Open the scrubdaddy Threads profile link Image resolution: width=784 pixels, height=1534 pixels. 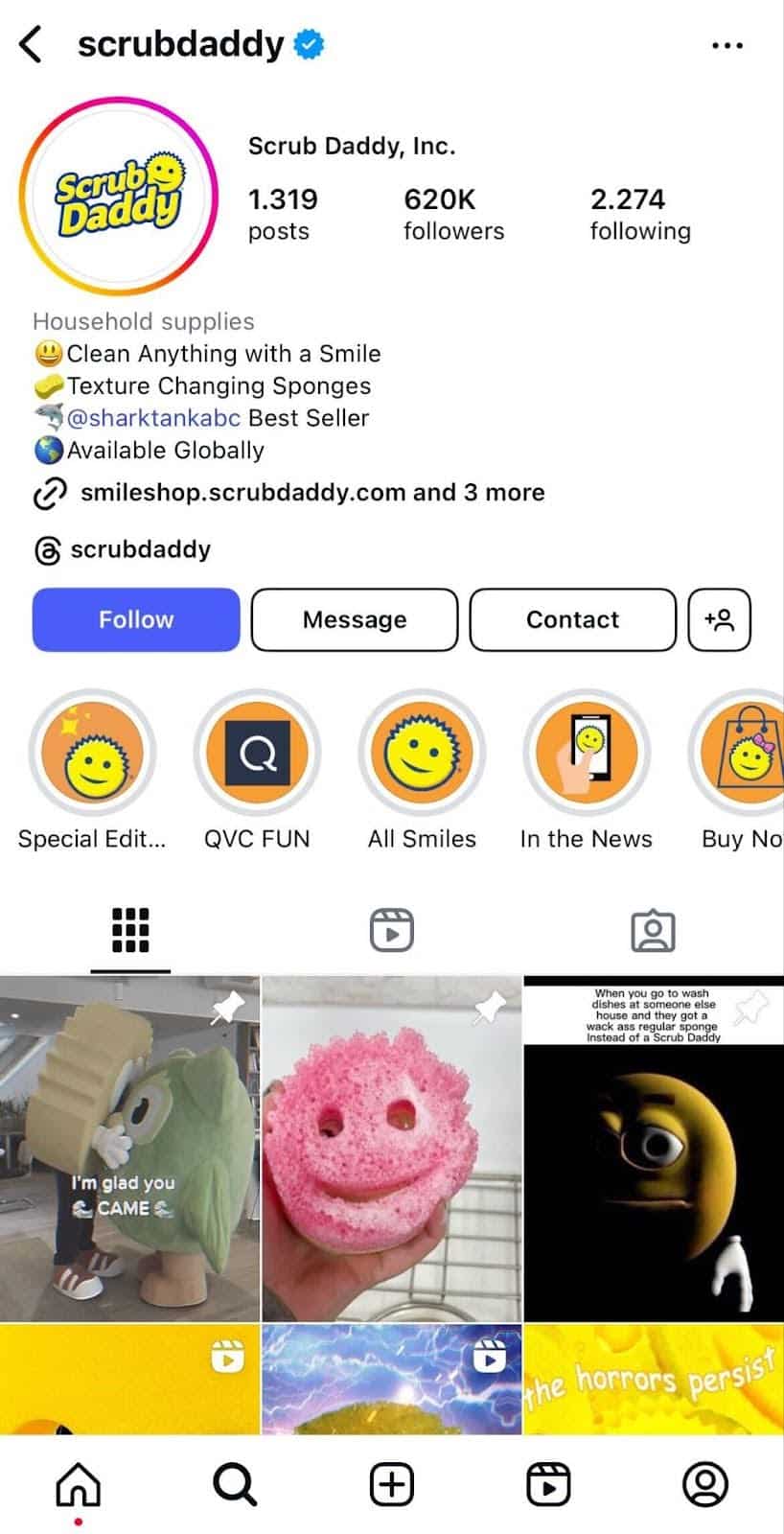140,549
